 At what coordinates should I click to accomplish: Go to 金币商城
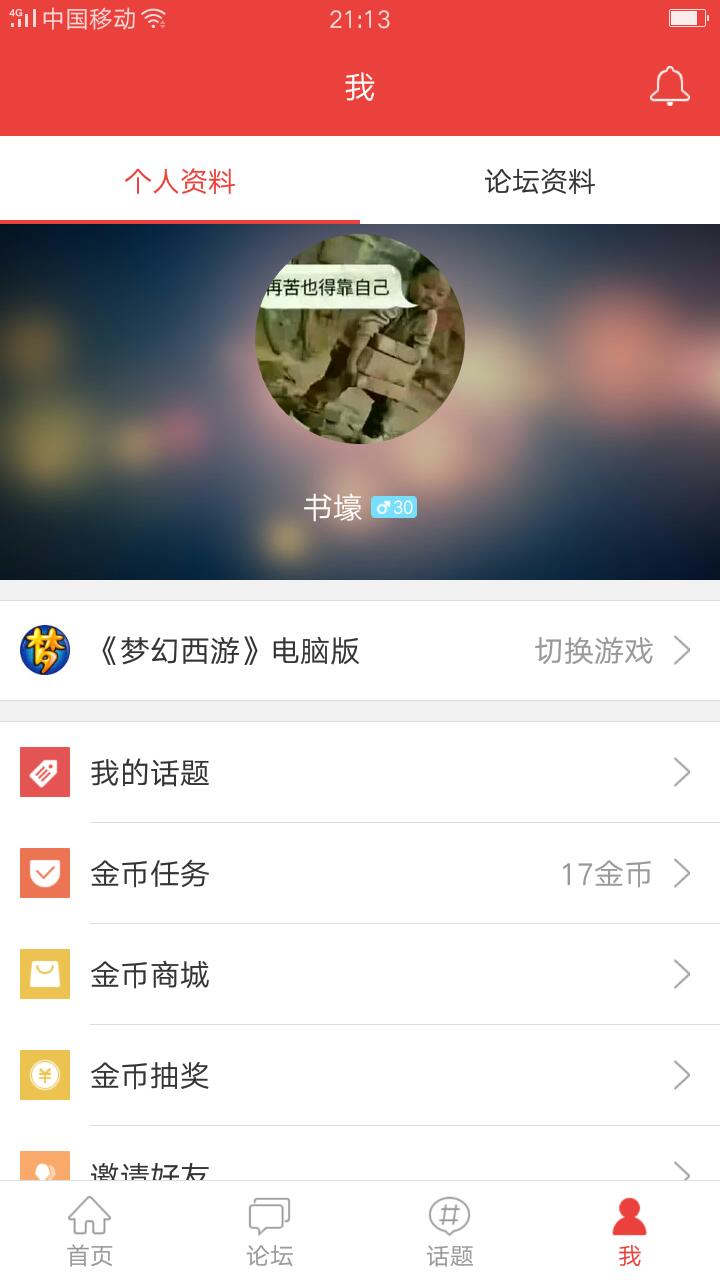pos(360,975)
